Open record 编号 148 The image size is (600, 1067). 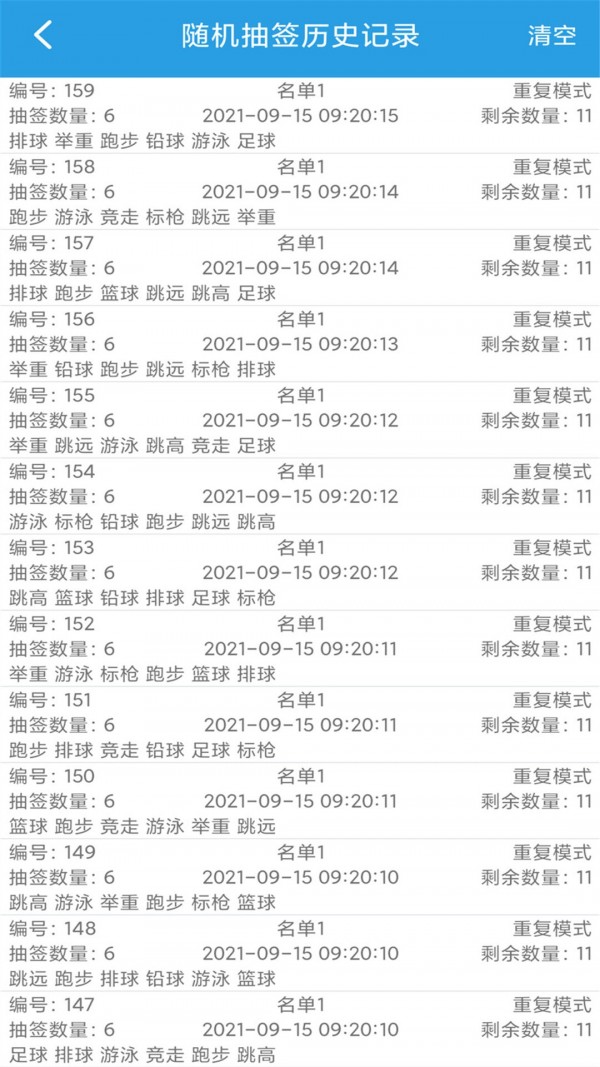coord(300,953)
